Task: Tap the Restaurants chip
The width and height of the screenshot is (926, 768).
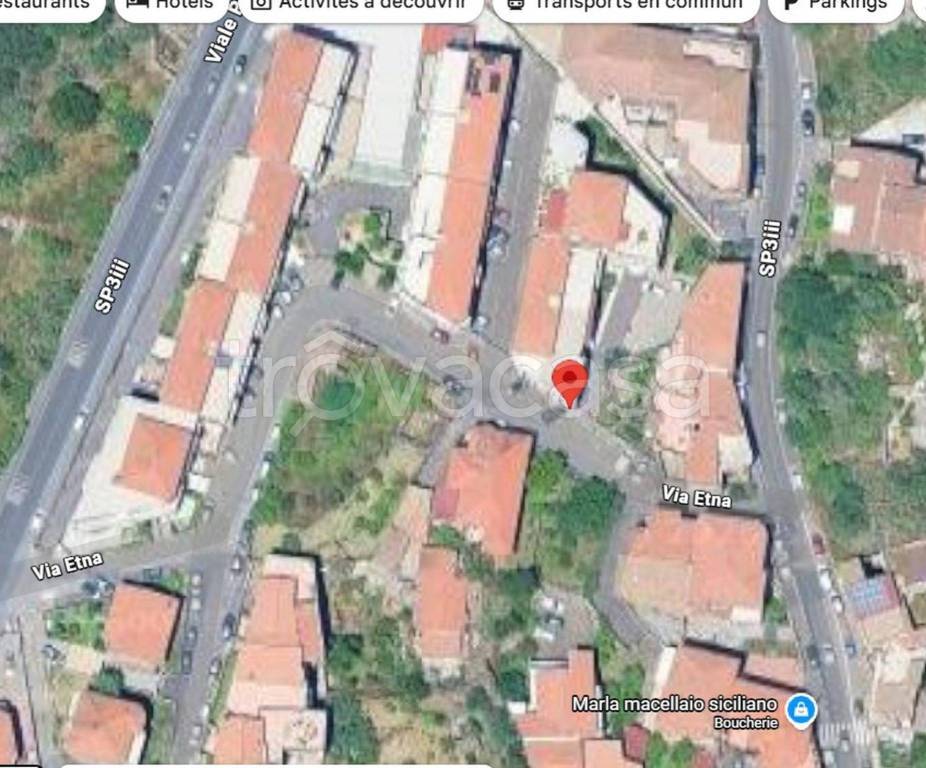Action: pyautogui.click(x=48, y=5)
